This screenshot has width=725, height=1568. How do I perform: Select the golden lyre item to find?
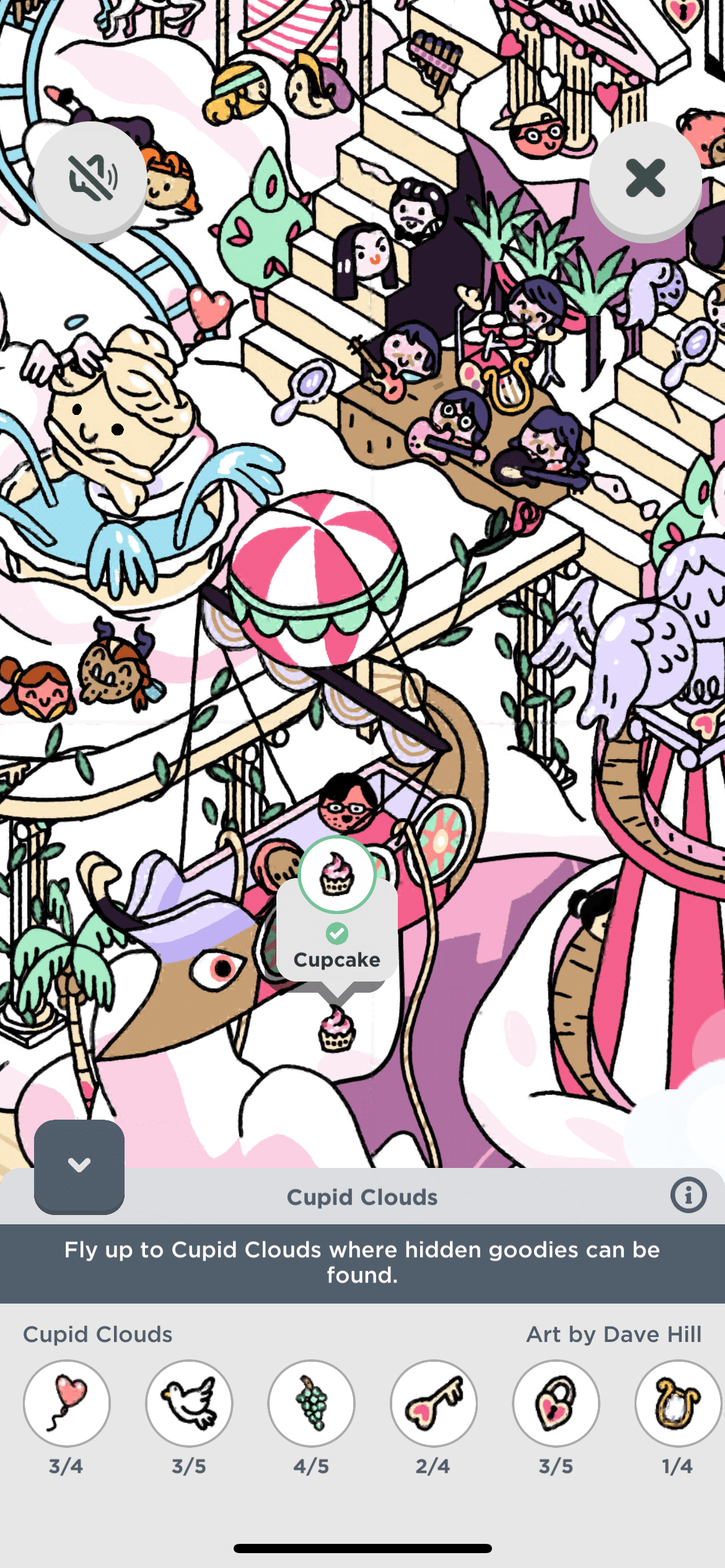click(678, 1403)
